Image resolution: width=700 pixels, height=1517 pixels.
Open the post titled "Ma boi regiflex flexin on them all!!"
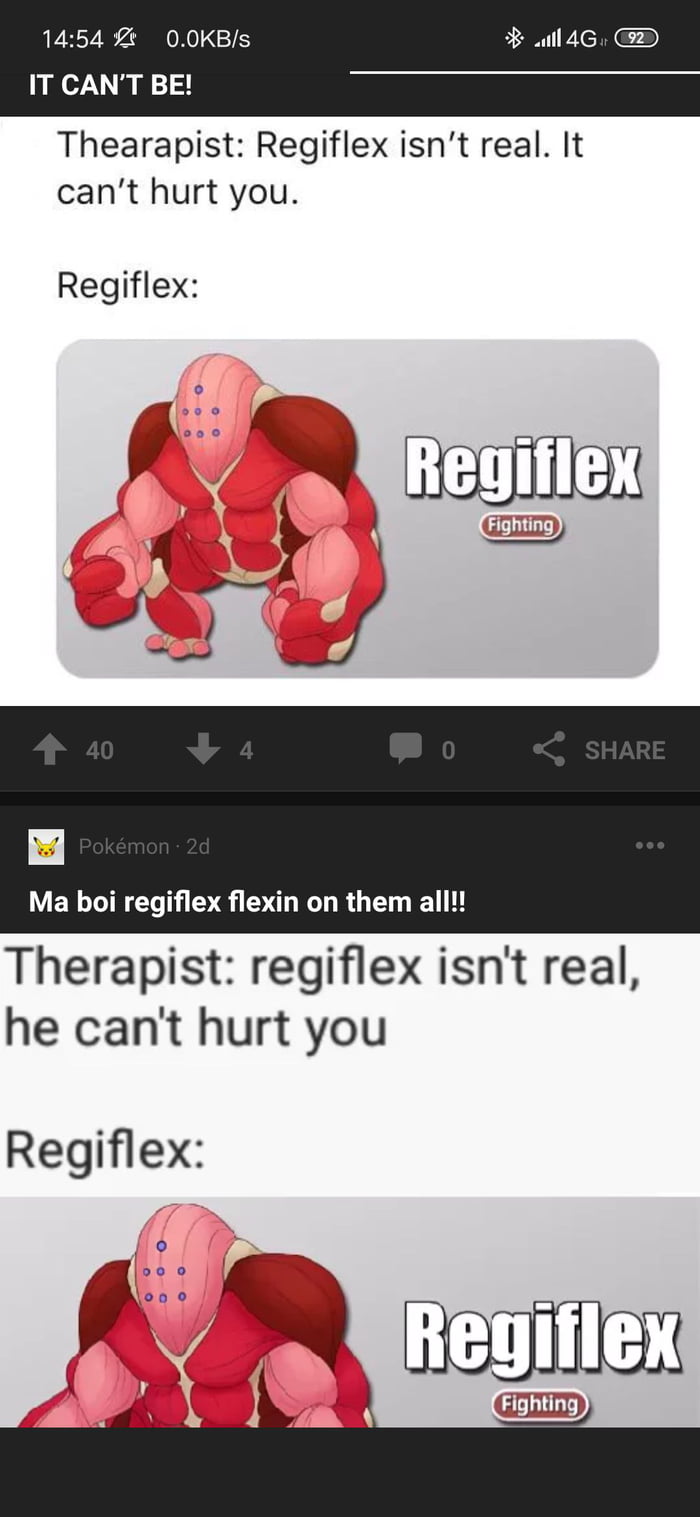coord(247,902)
